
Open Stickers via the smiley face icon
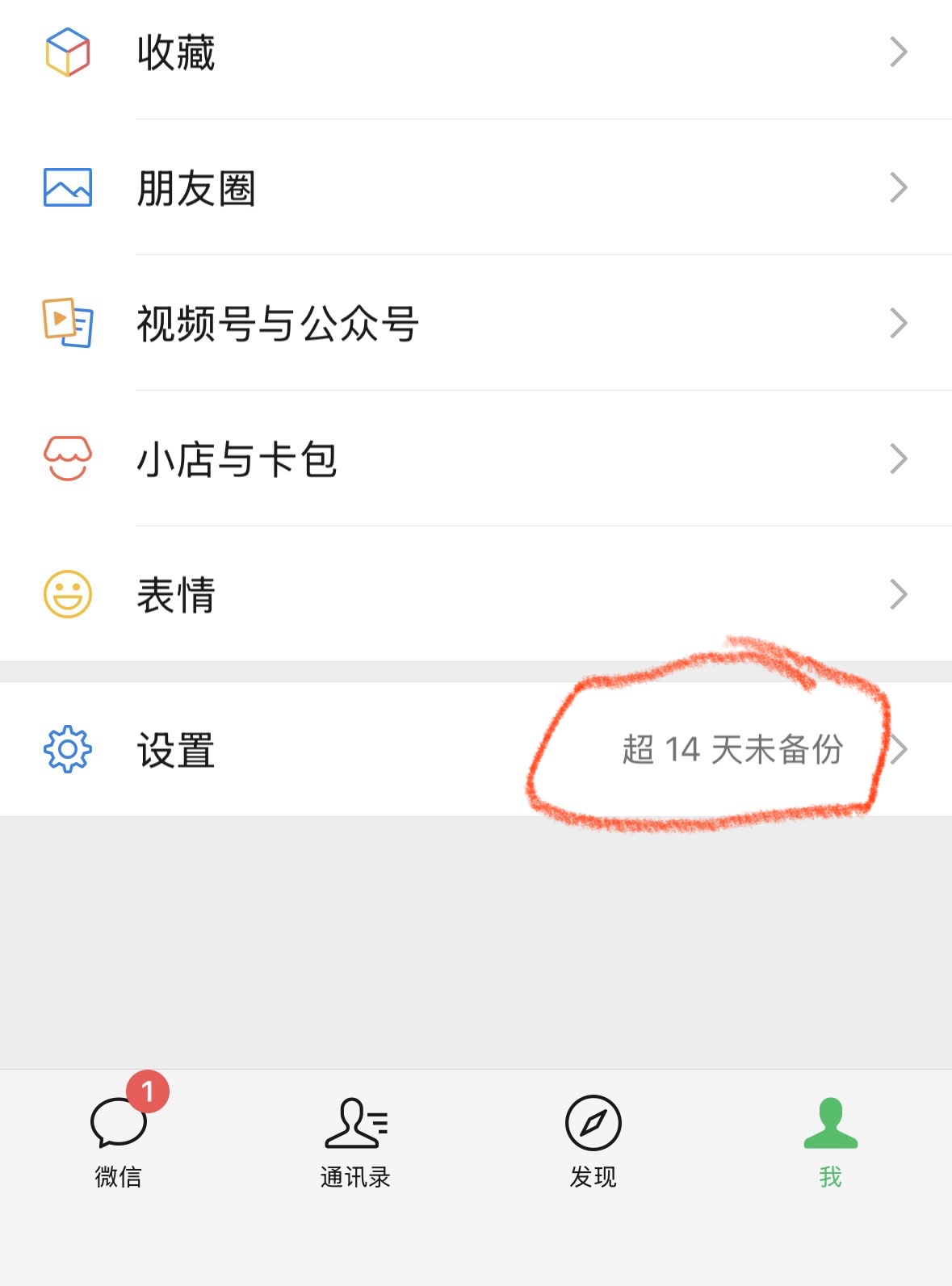point(68,595)
